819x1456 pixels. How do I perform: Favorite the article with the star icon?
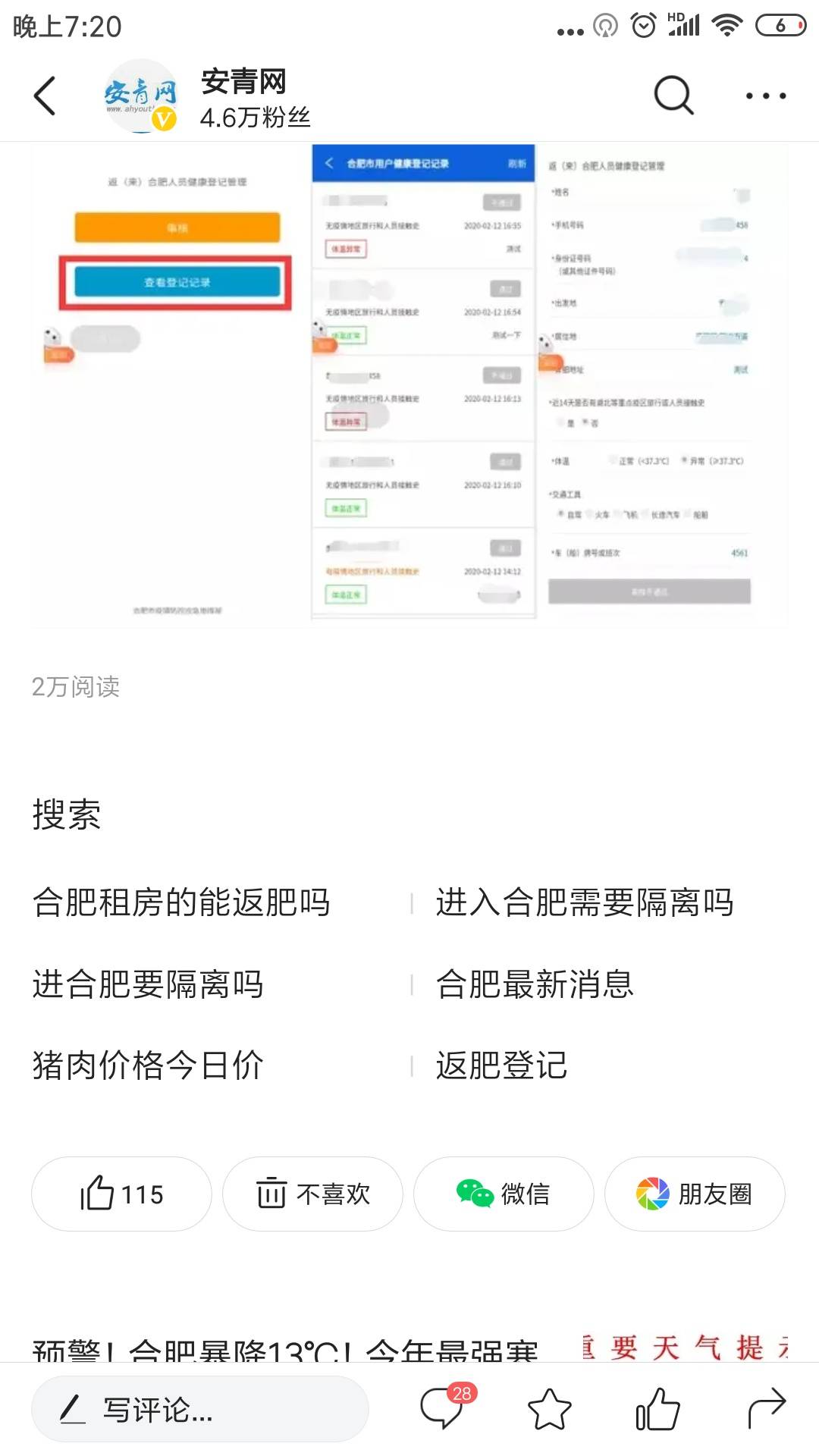point(549,1409)
